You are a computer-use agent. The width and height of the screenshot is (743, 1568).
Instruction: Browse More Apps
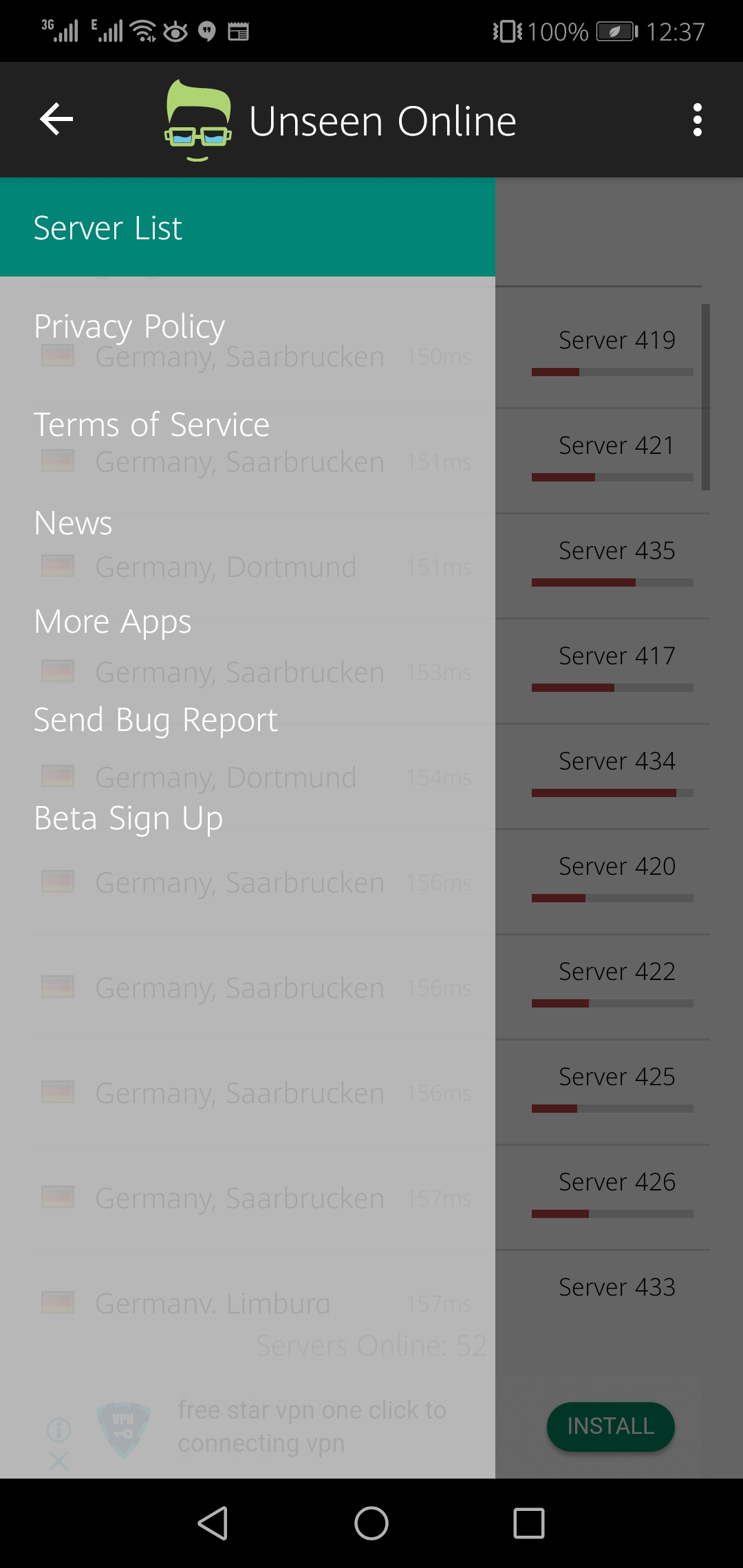113,622
